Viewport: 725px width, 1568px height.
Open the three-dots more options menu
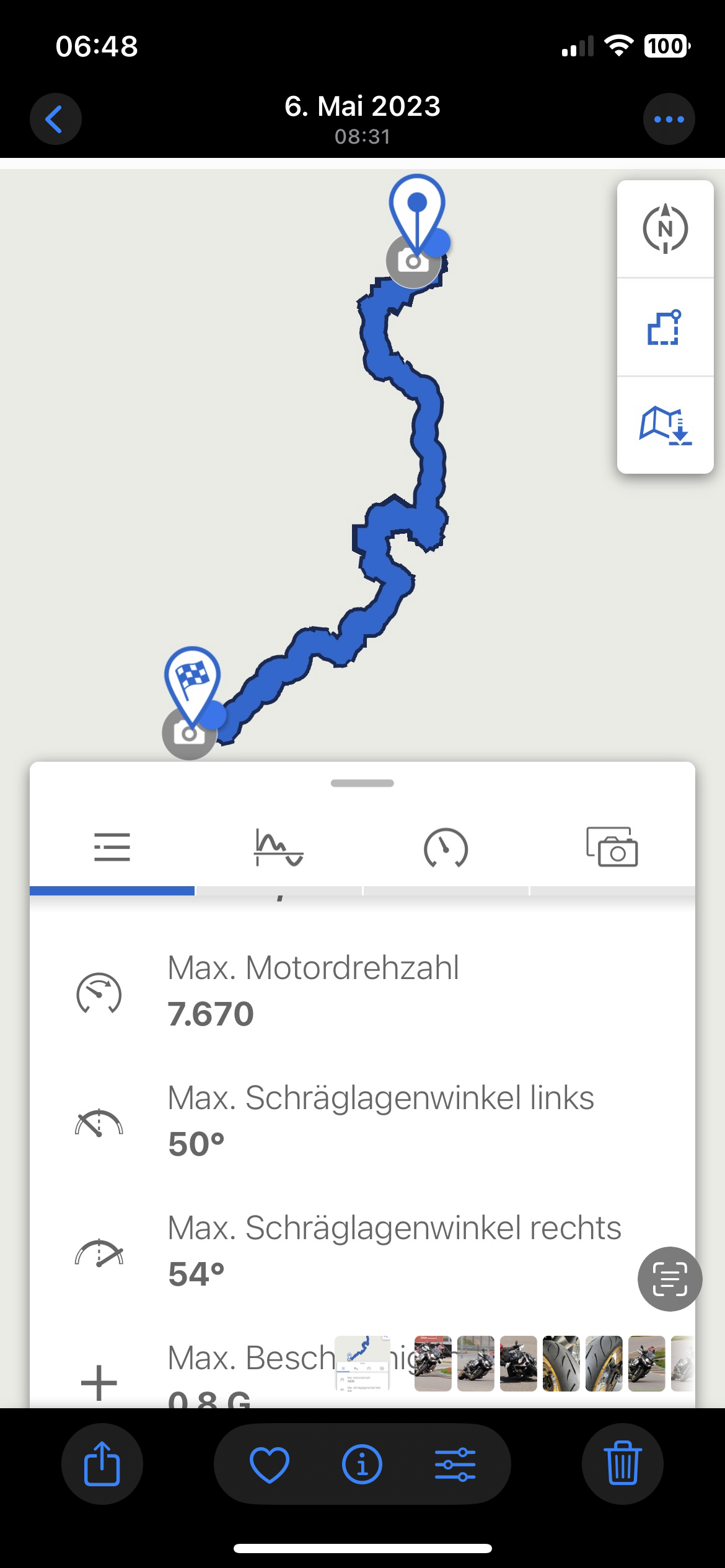pyautogui.click(x=669, y=119)
